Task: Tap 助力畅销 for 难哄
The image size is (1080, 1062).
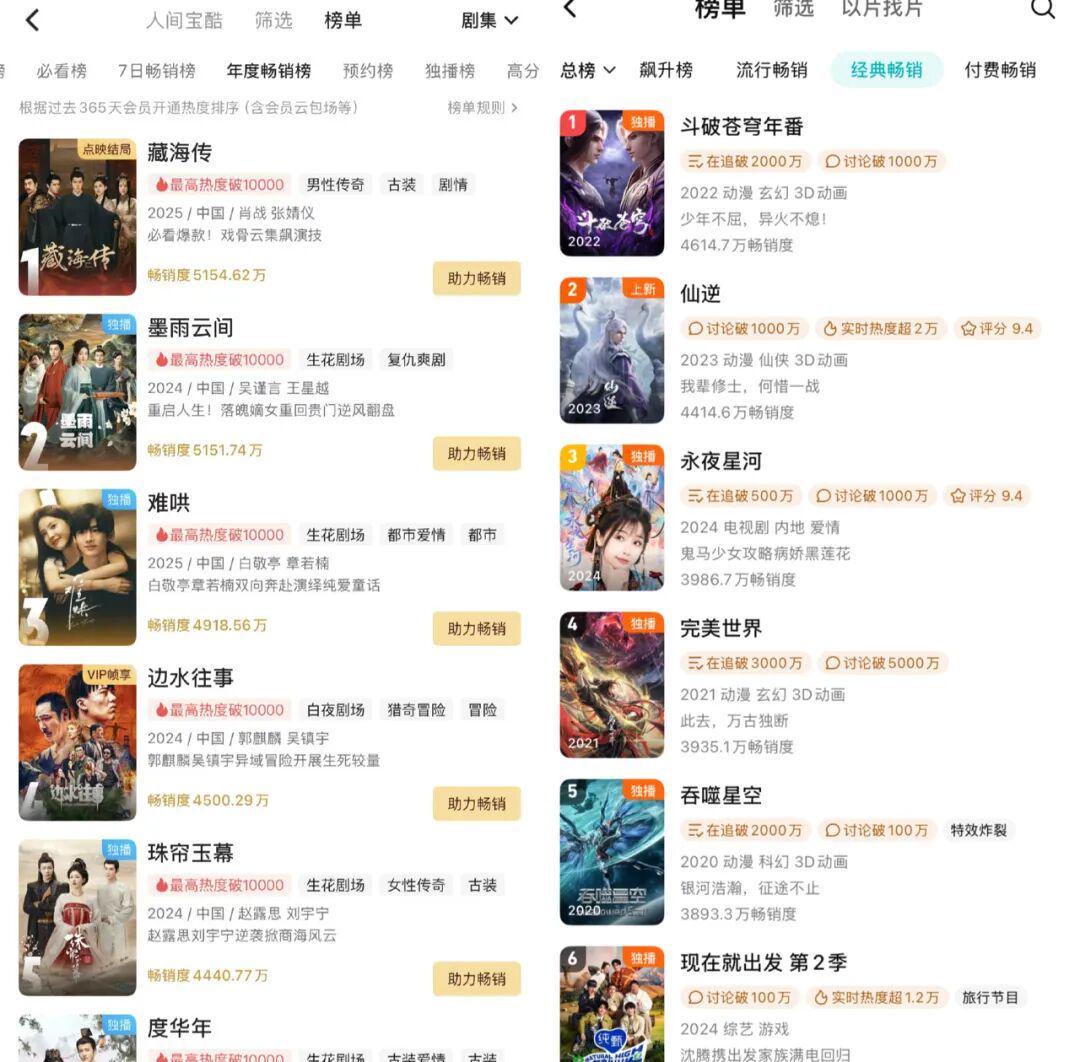Action: click(477, 629)
